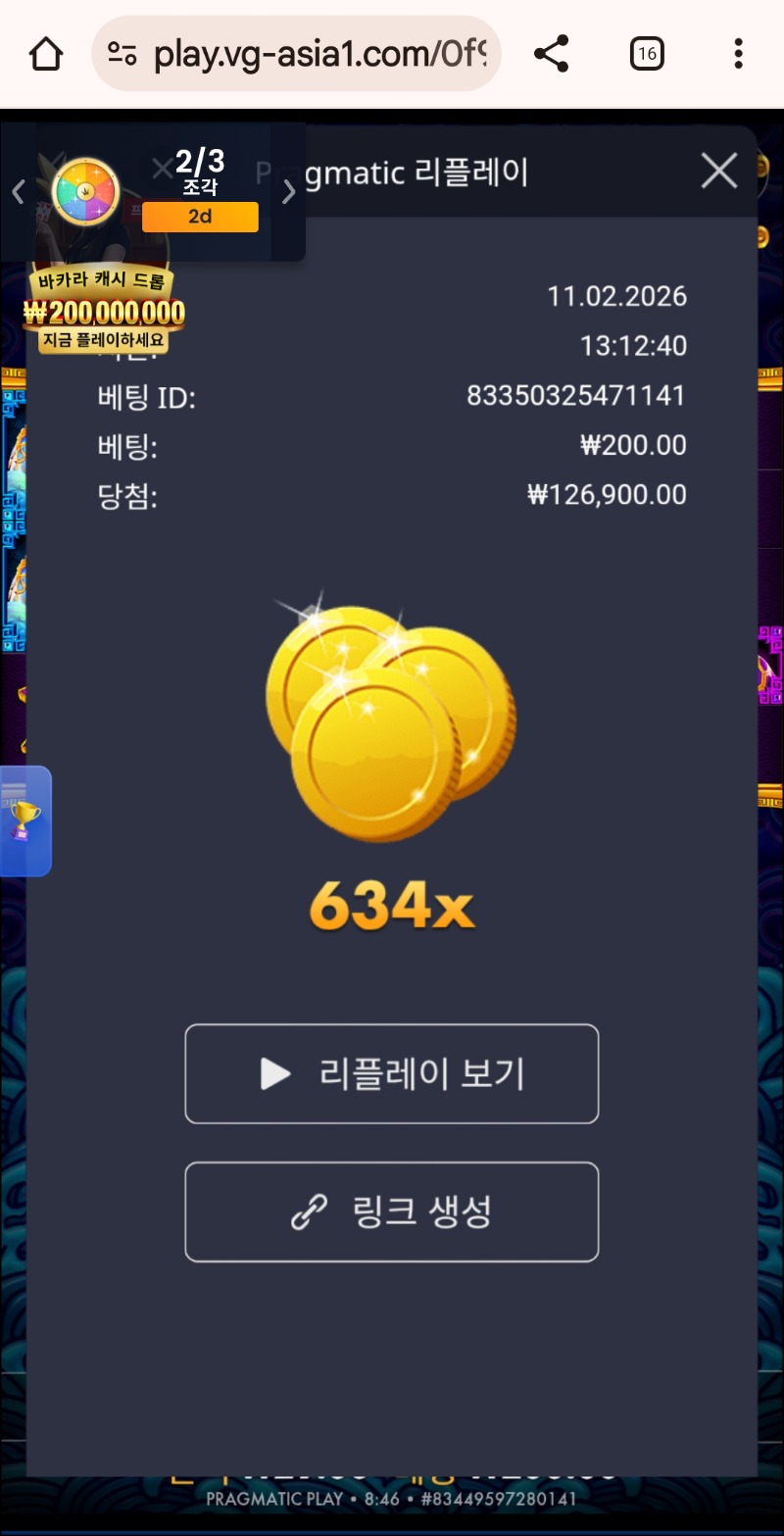Go to next promotion with right arrow
This screenshot has height=1536, width=784.
[288, 192]
